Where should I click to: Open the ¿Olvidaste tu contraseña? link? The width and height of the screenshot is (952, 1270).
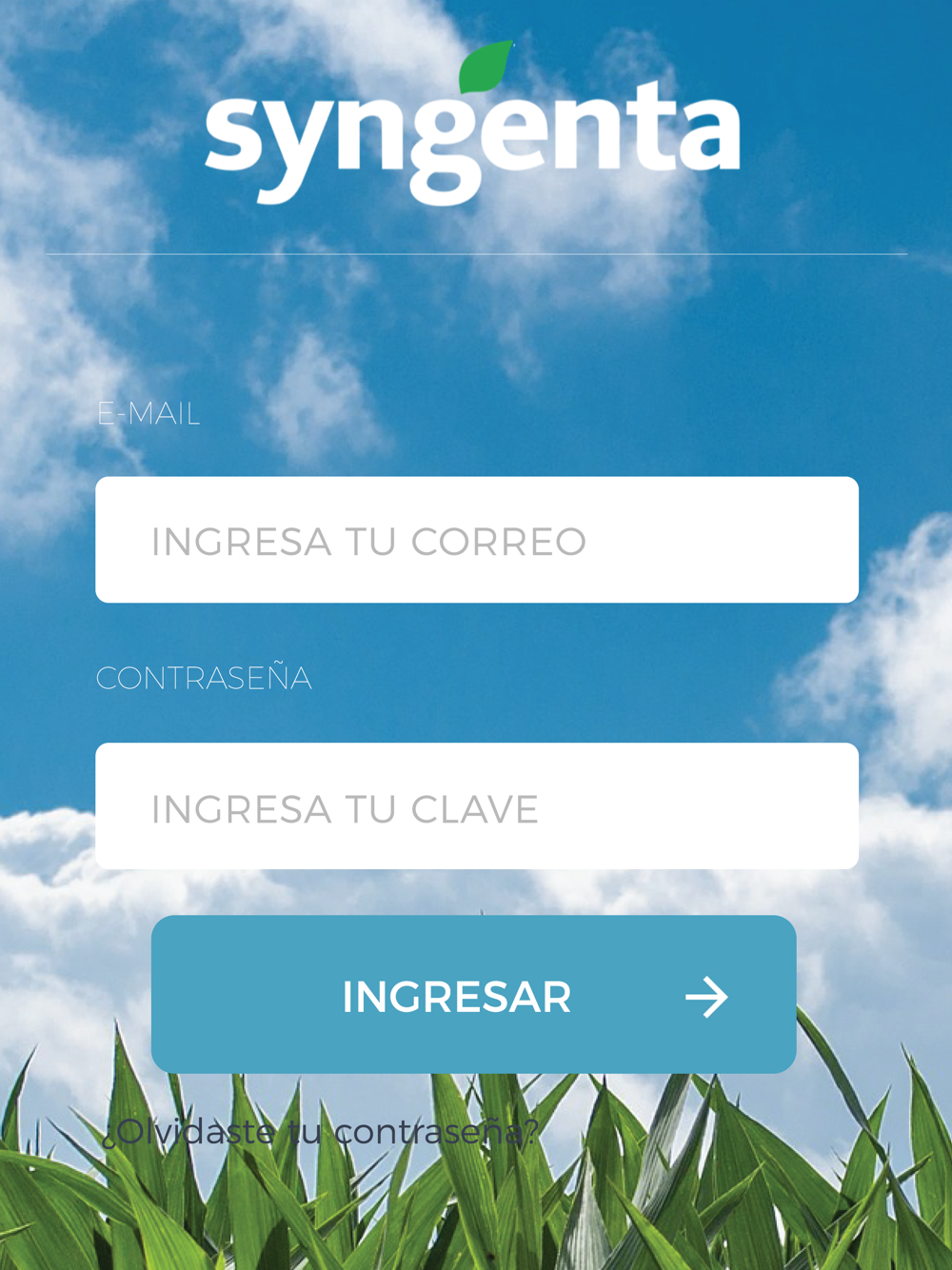tap(321, 1131)
